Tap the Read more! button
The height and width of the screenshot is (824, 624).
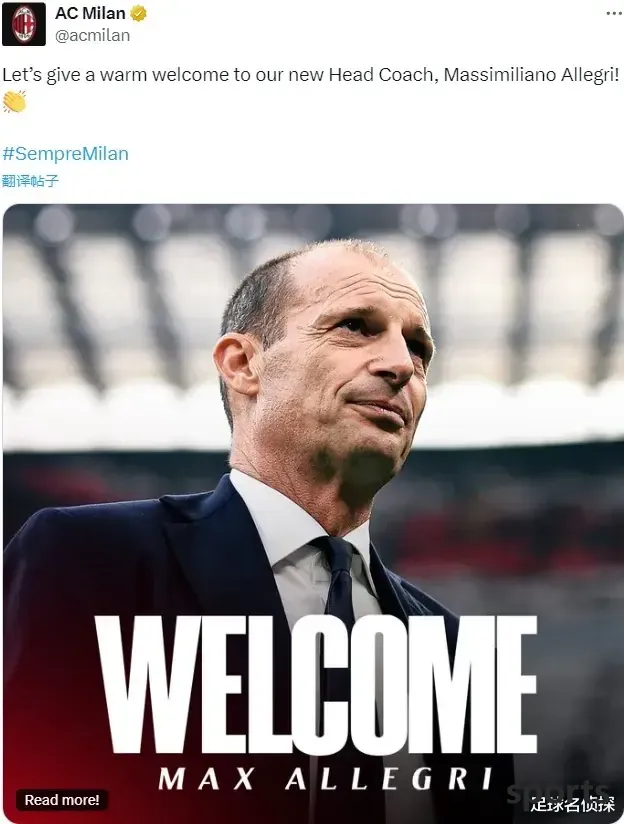point(62,800)
